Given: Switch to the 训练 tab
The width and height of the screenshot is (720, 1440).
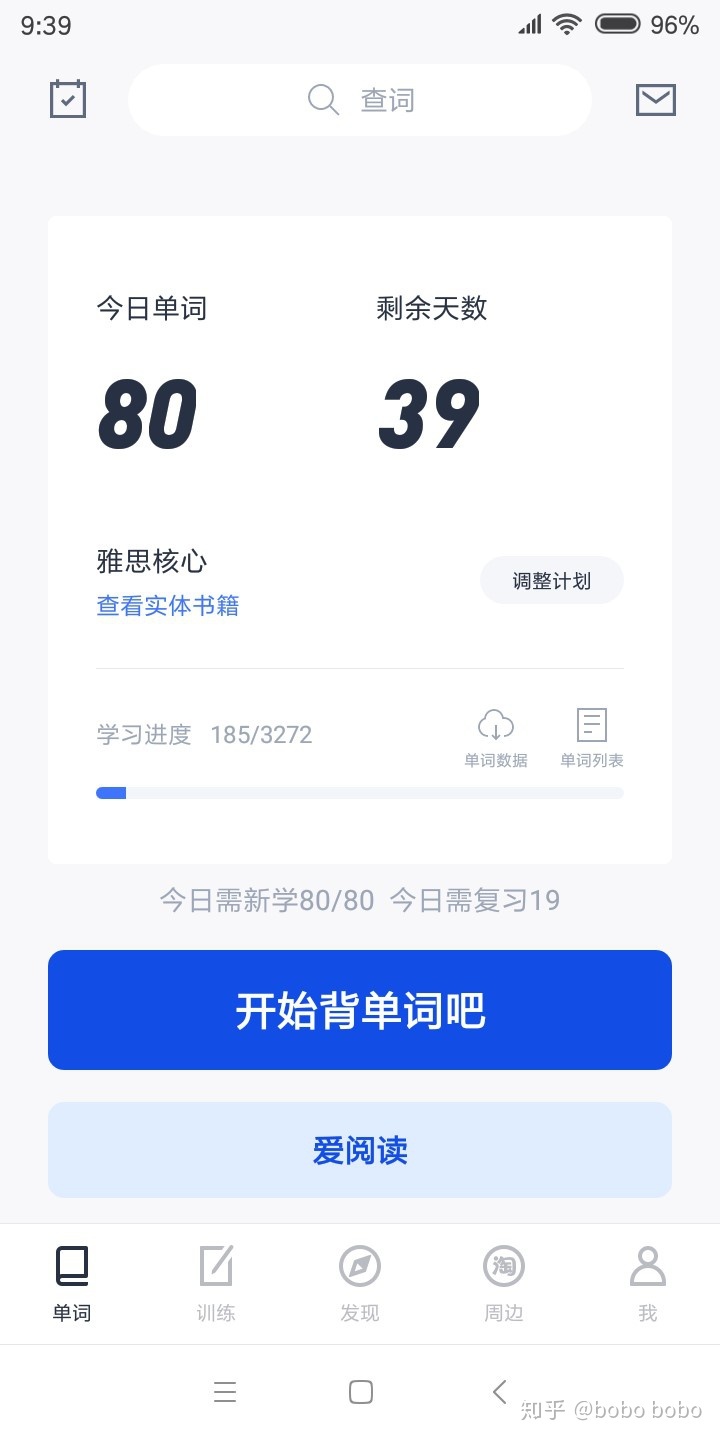Looking at the screenshot, I should (x=215, y=1283).
